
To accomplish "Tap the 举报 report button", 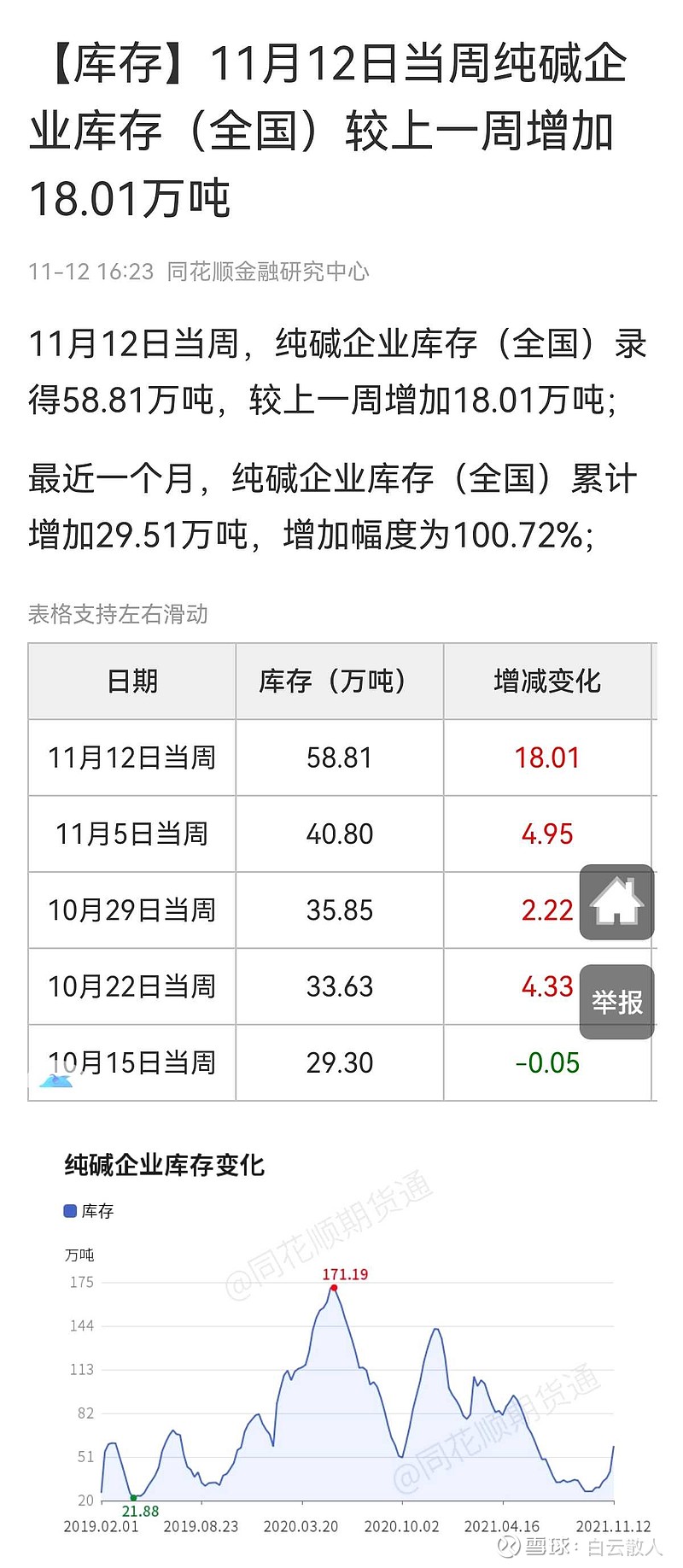I will point(617,1002).
